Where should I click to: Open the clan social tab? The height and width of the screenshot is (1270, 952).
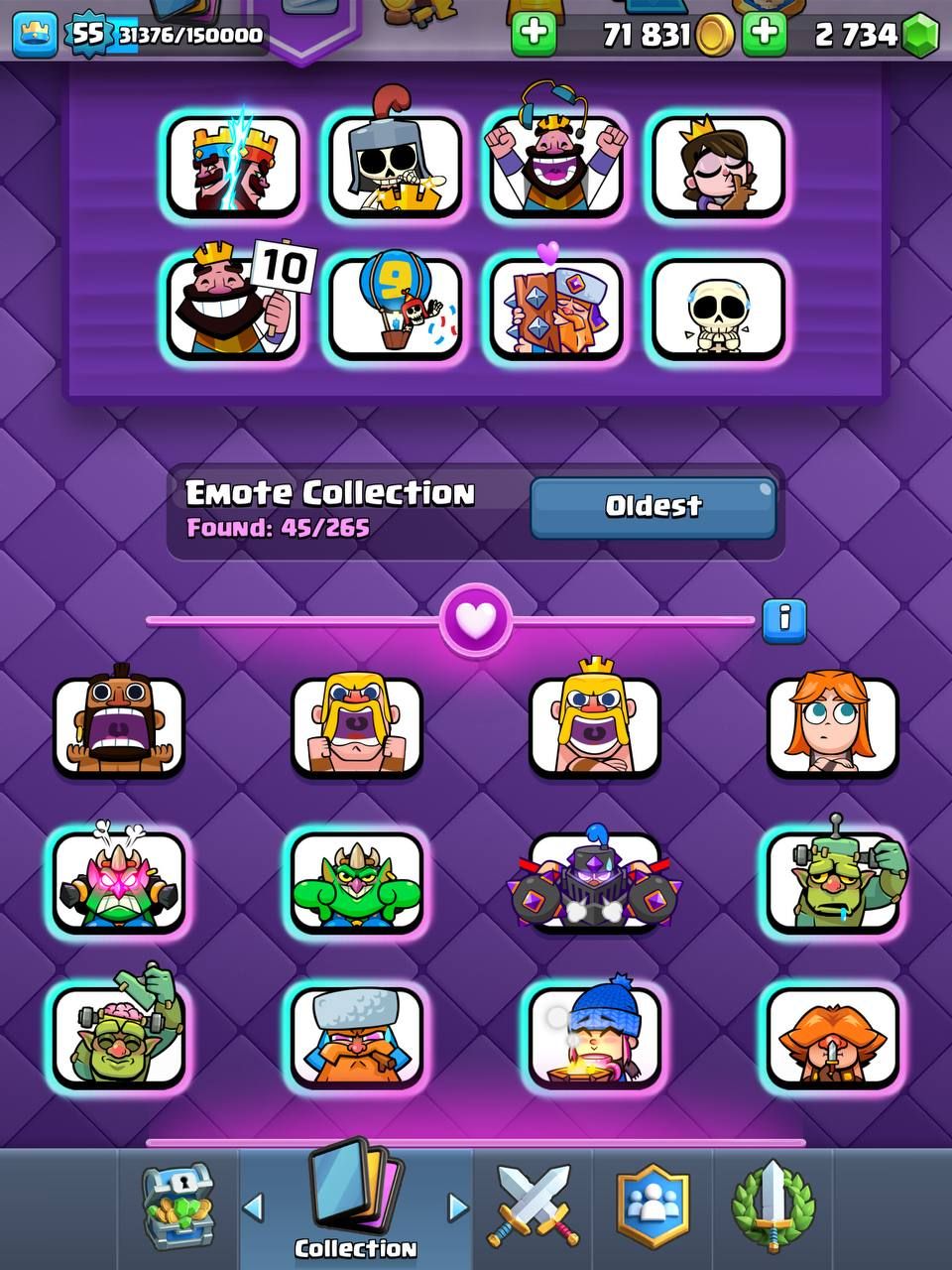(652, 1206)
